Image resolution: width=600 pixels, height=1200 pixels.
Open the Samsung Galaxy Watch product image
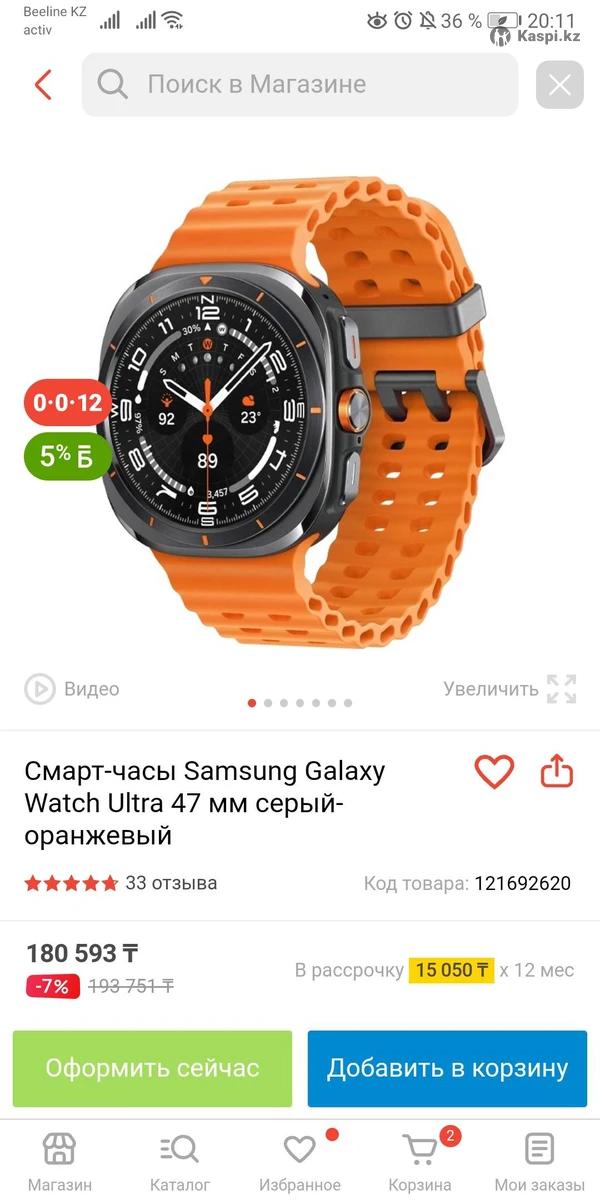[x=300, y=410]
